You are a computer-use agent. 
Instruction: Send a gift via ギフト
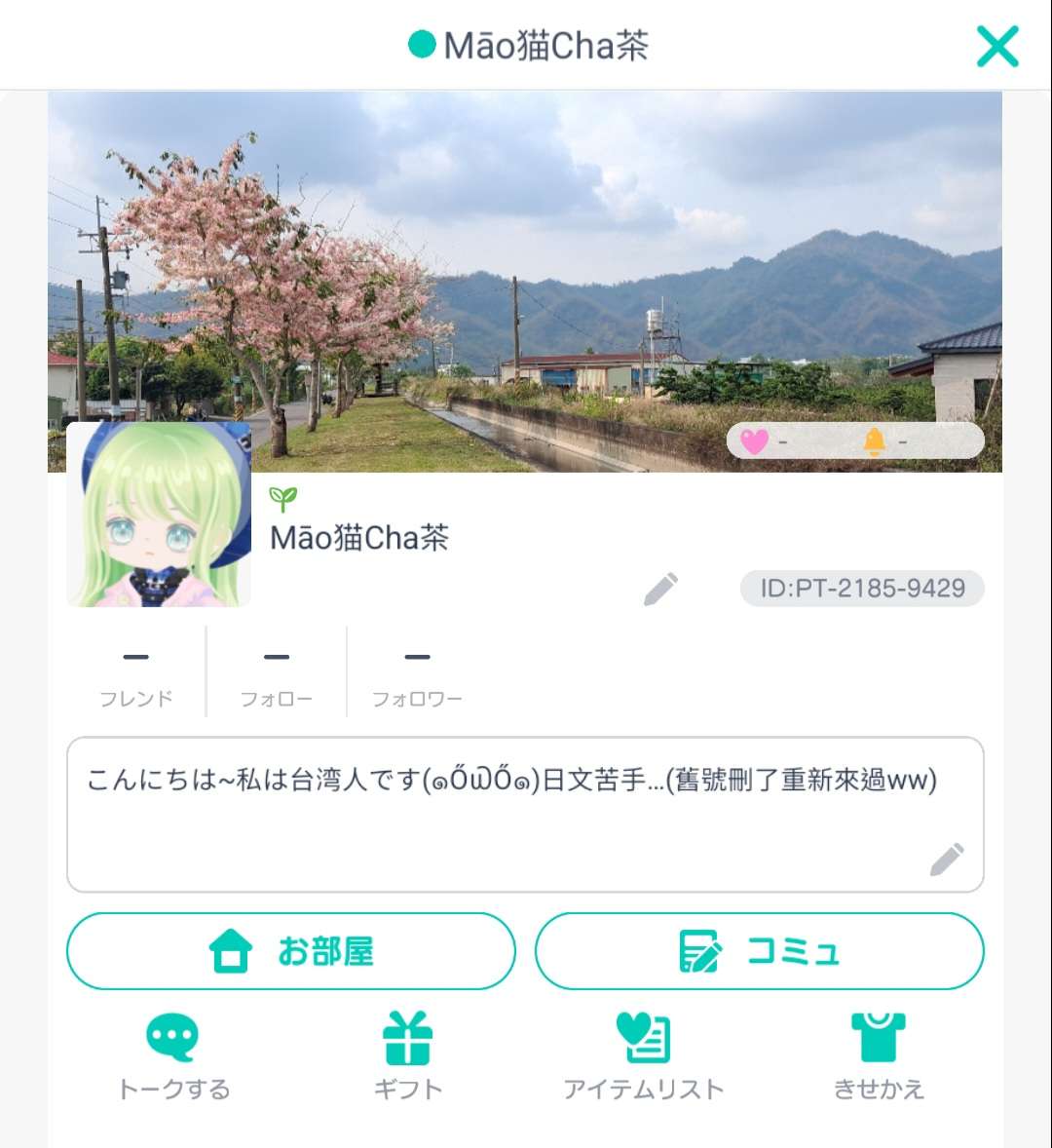(408, 1057)
